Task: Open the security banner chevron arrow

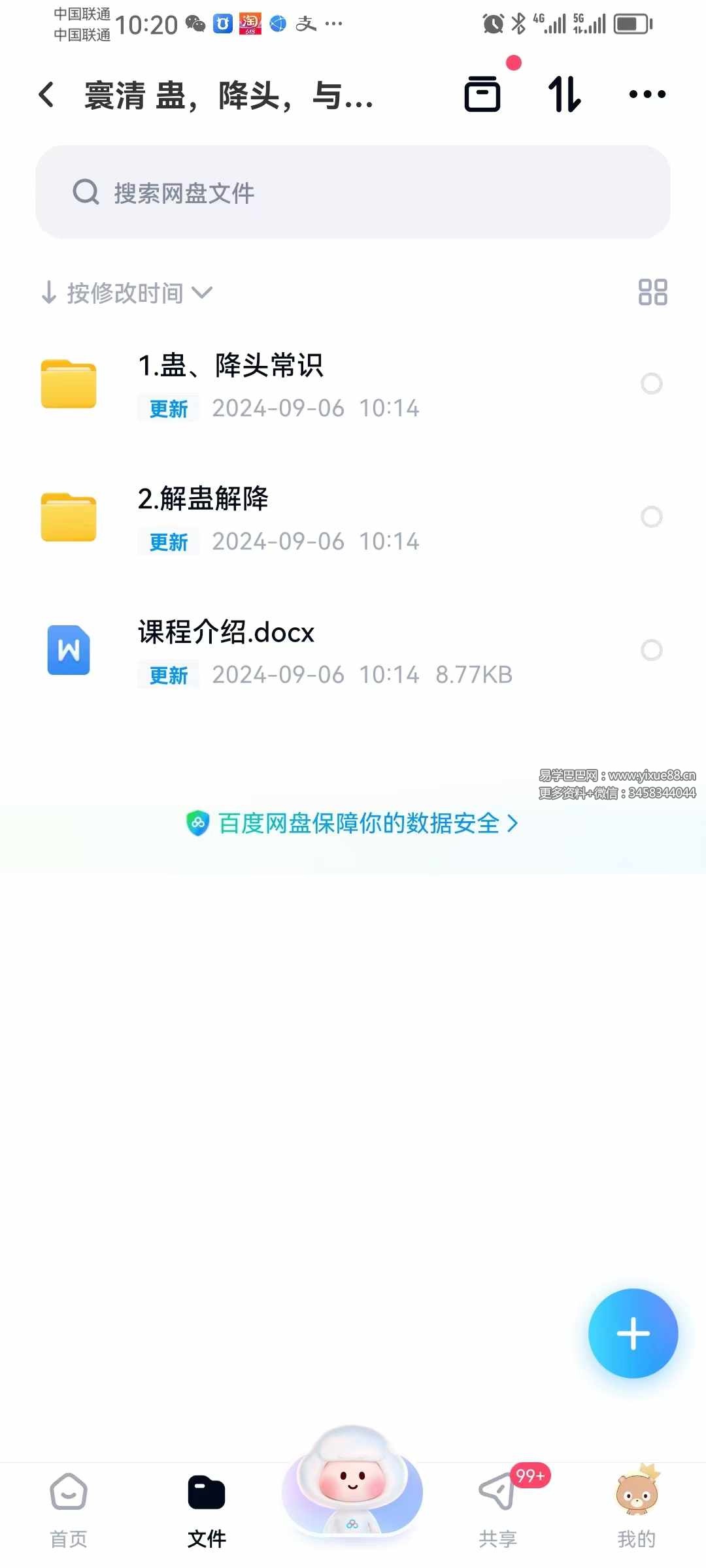Action: (514, 825)
